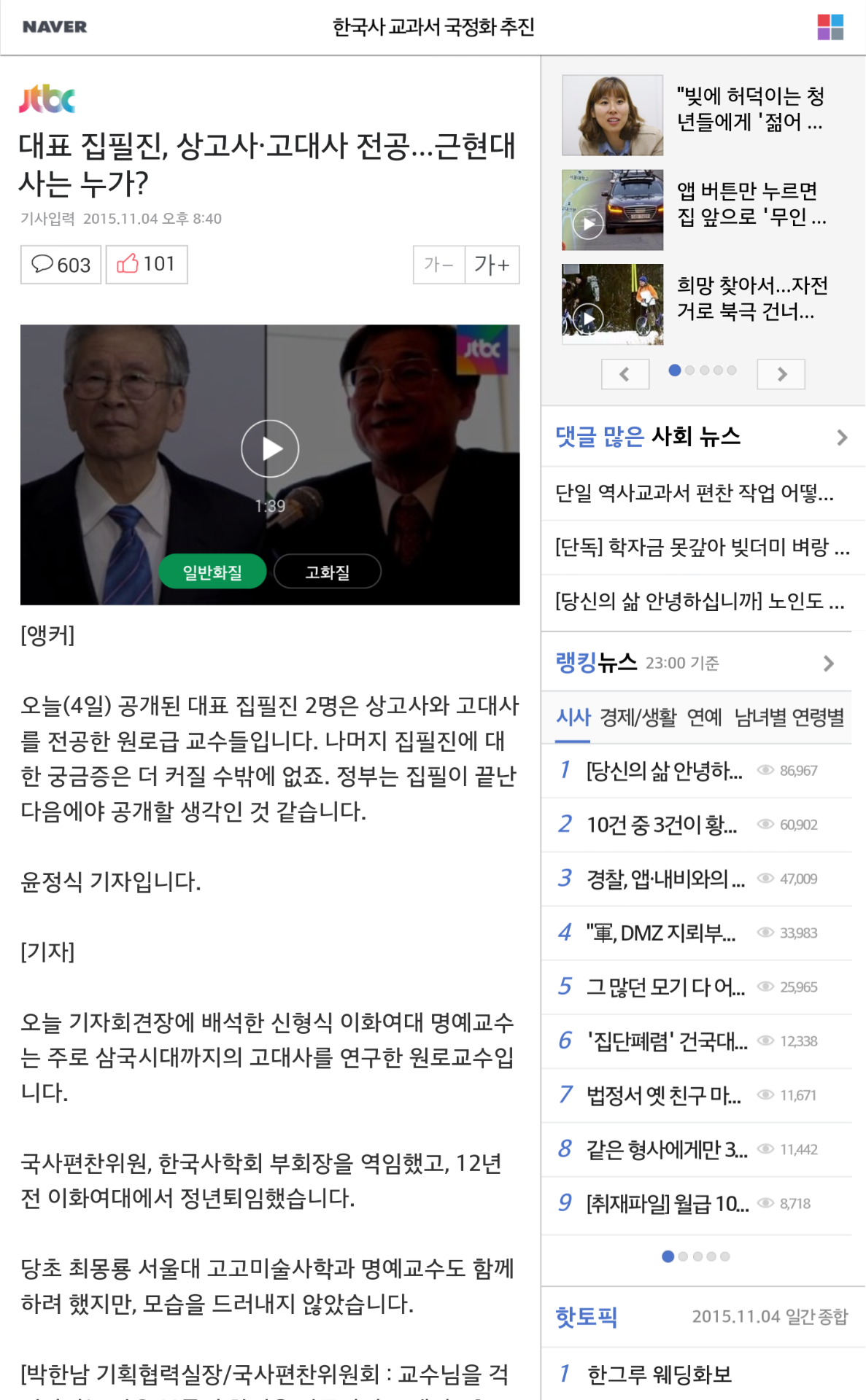Open the colorful grid menu icon

click(830, 27)
